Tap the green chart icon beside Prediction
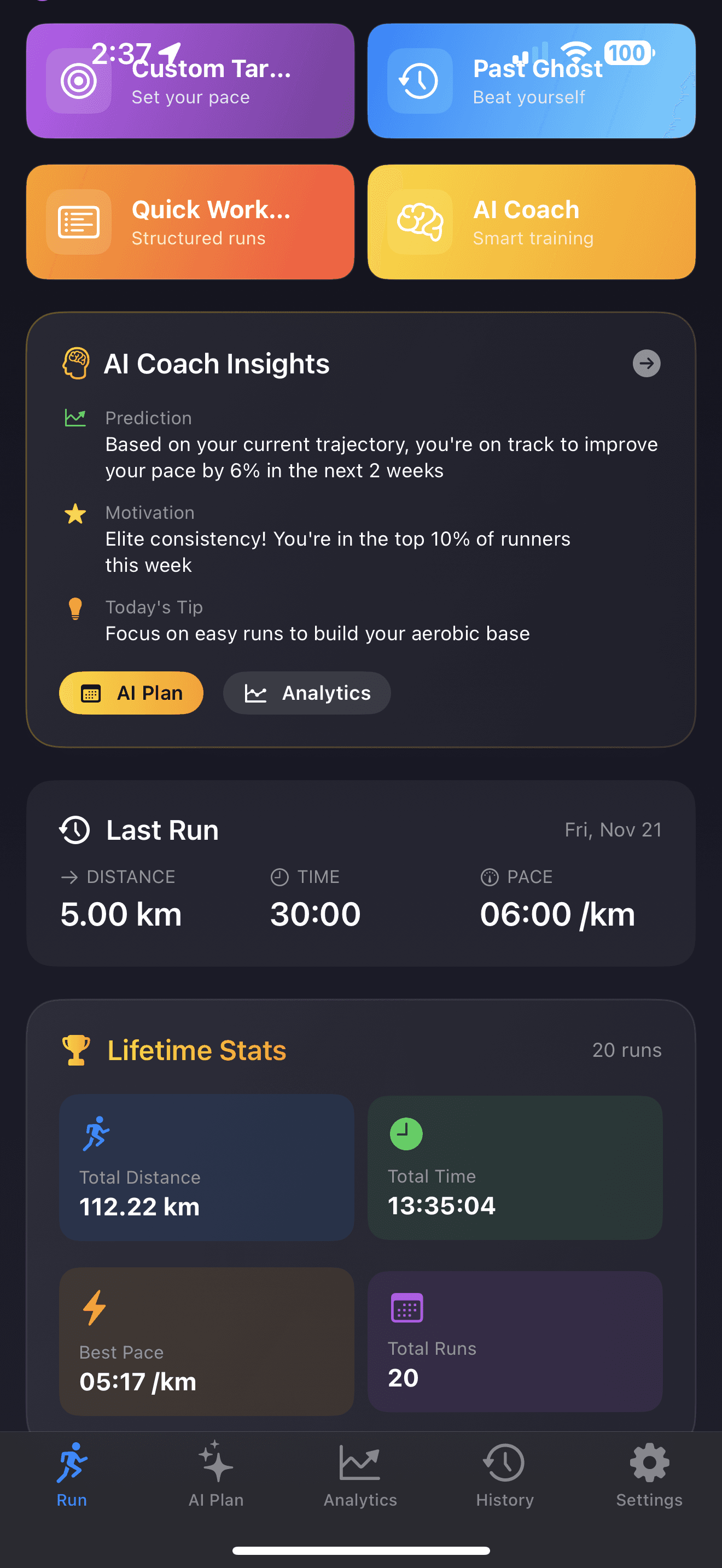The image size is (722, 1568). [x=75, y=417]
